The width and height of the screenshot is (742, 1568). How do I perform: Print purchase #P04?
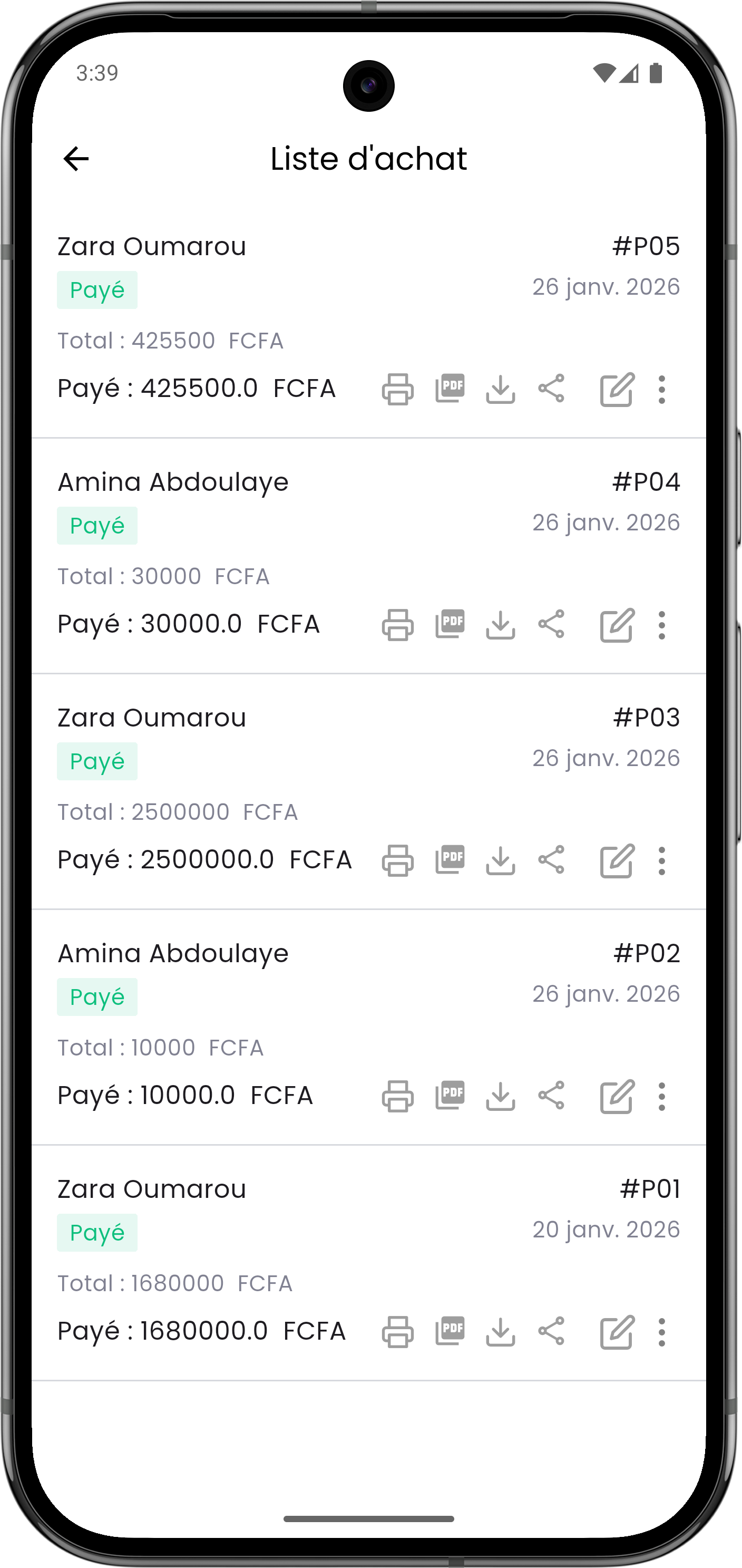point(398,625)
